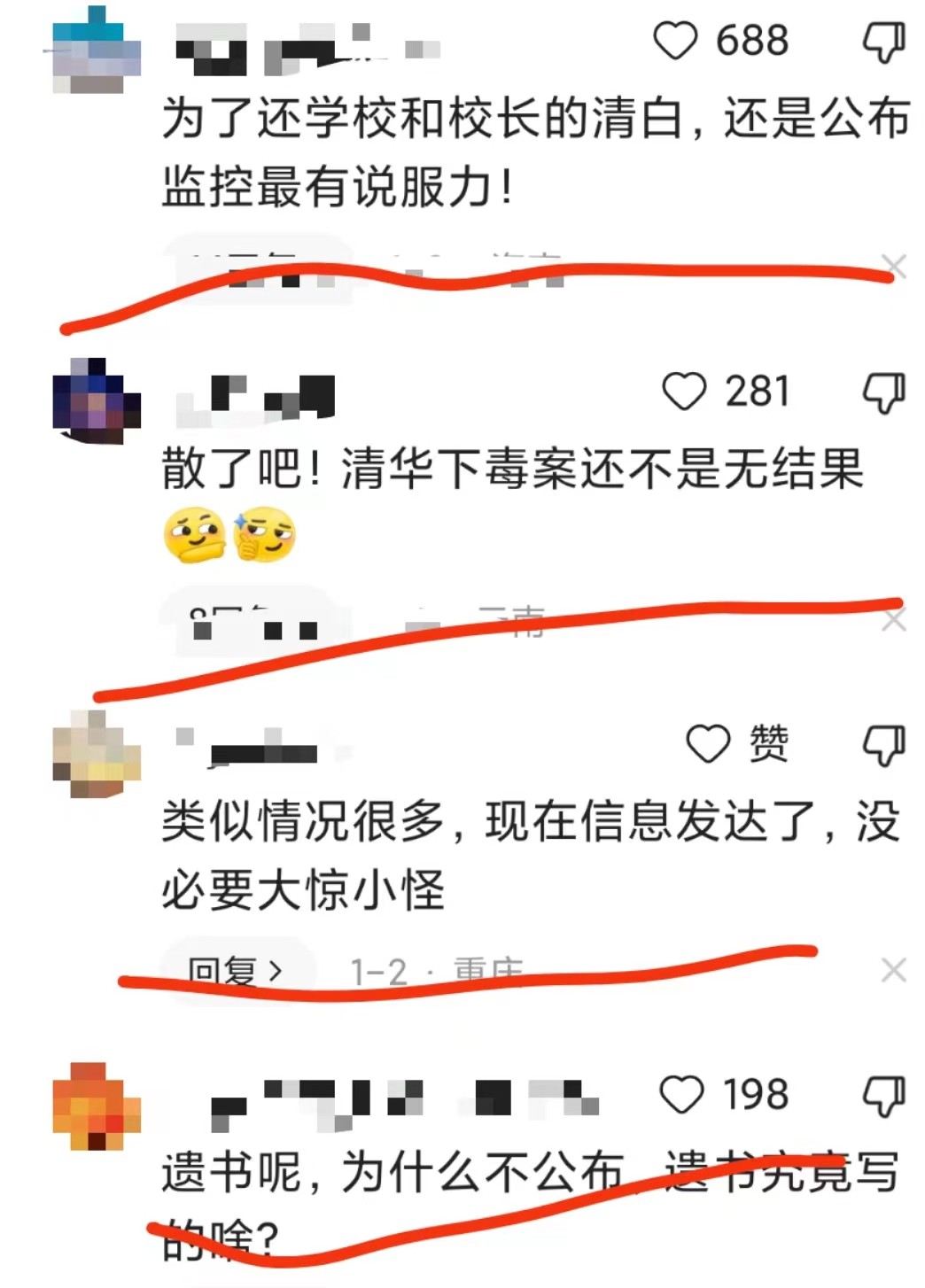The width and height of the screenshot is (925, 1288).
Task: Dislike the comment about 公布监控最有说服力
Action: [x=883, y=42]
